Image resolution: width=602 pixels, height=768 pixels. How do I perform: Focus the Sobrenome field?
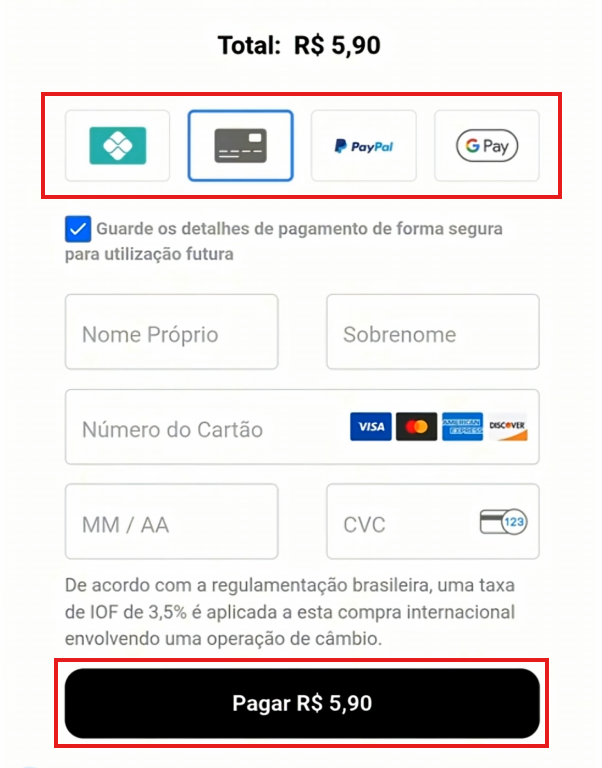432,334
